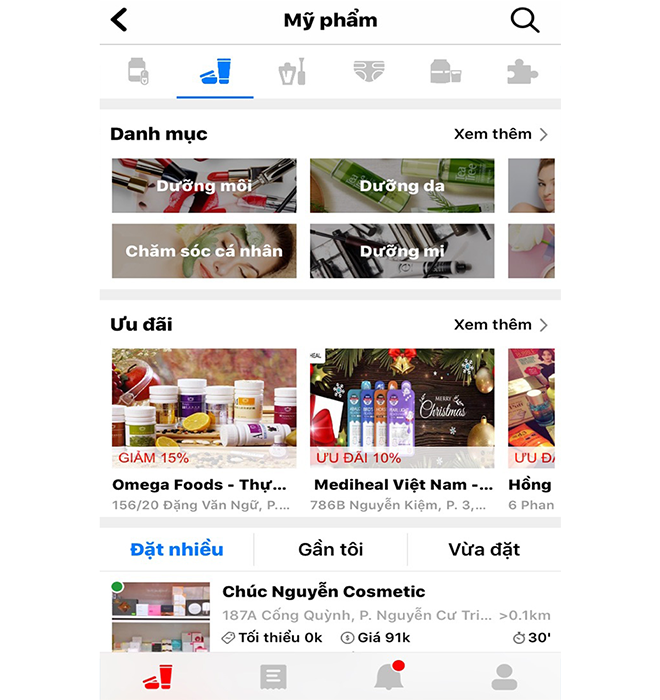660x700 pixels.
Task: Tap Xem thêm next to Danh mục
Action: click(501, 134)
